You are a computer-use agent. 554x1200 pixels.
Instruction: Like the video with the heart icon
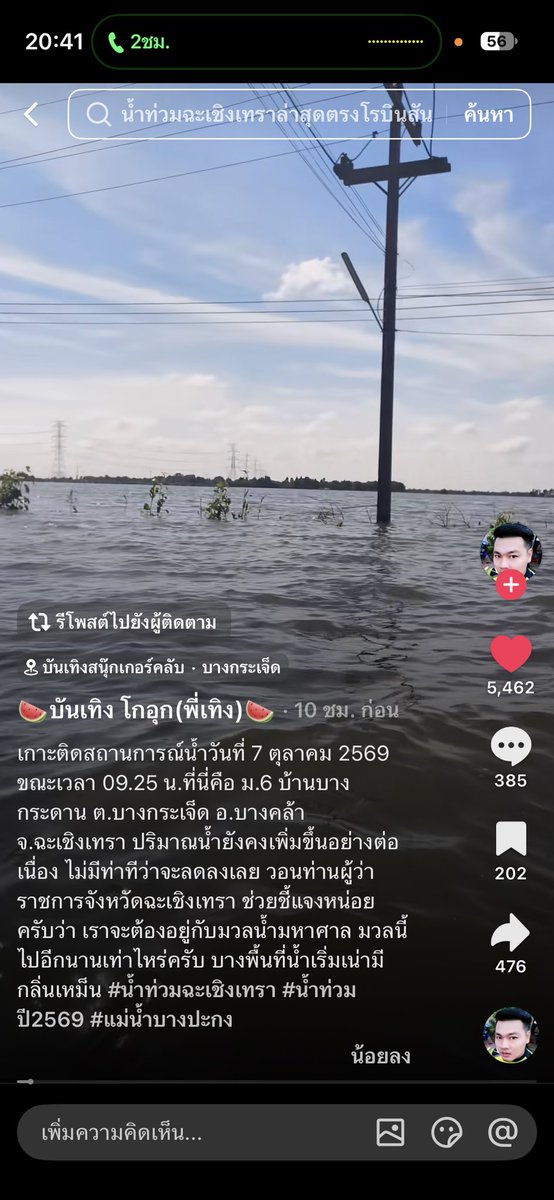point(511,654)
